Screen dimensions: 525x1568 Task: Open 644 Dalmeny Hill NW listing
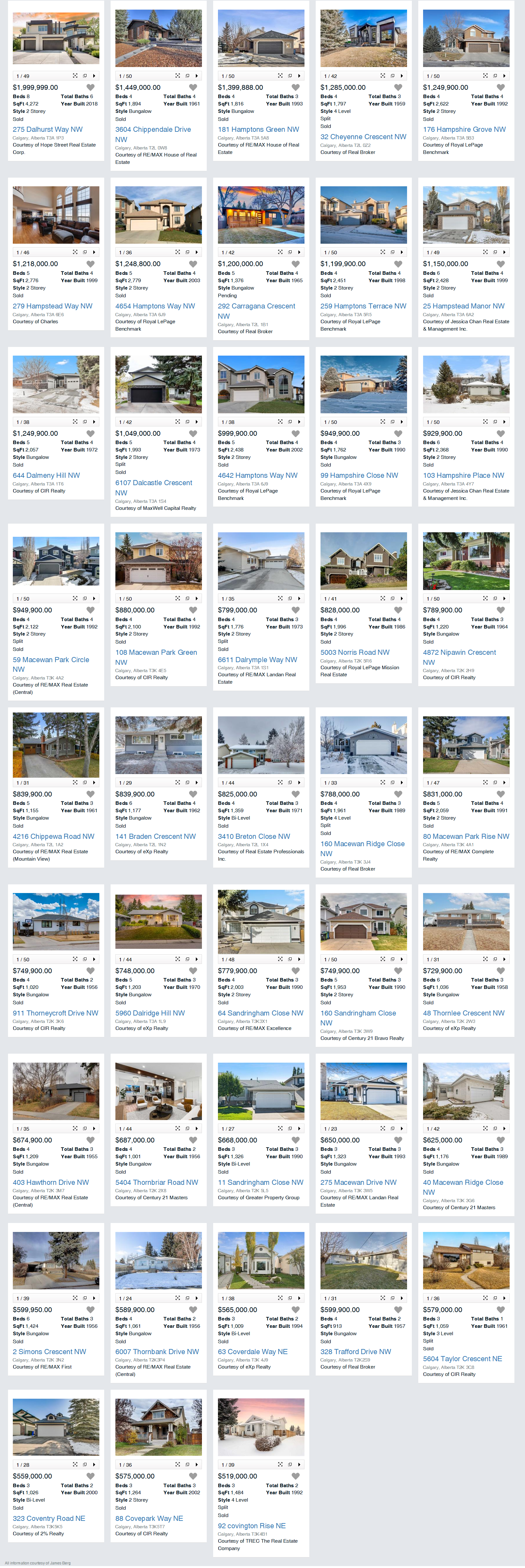46,476
